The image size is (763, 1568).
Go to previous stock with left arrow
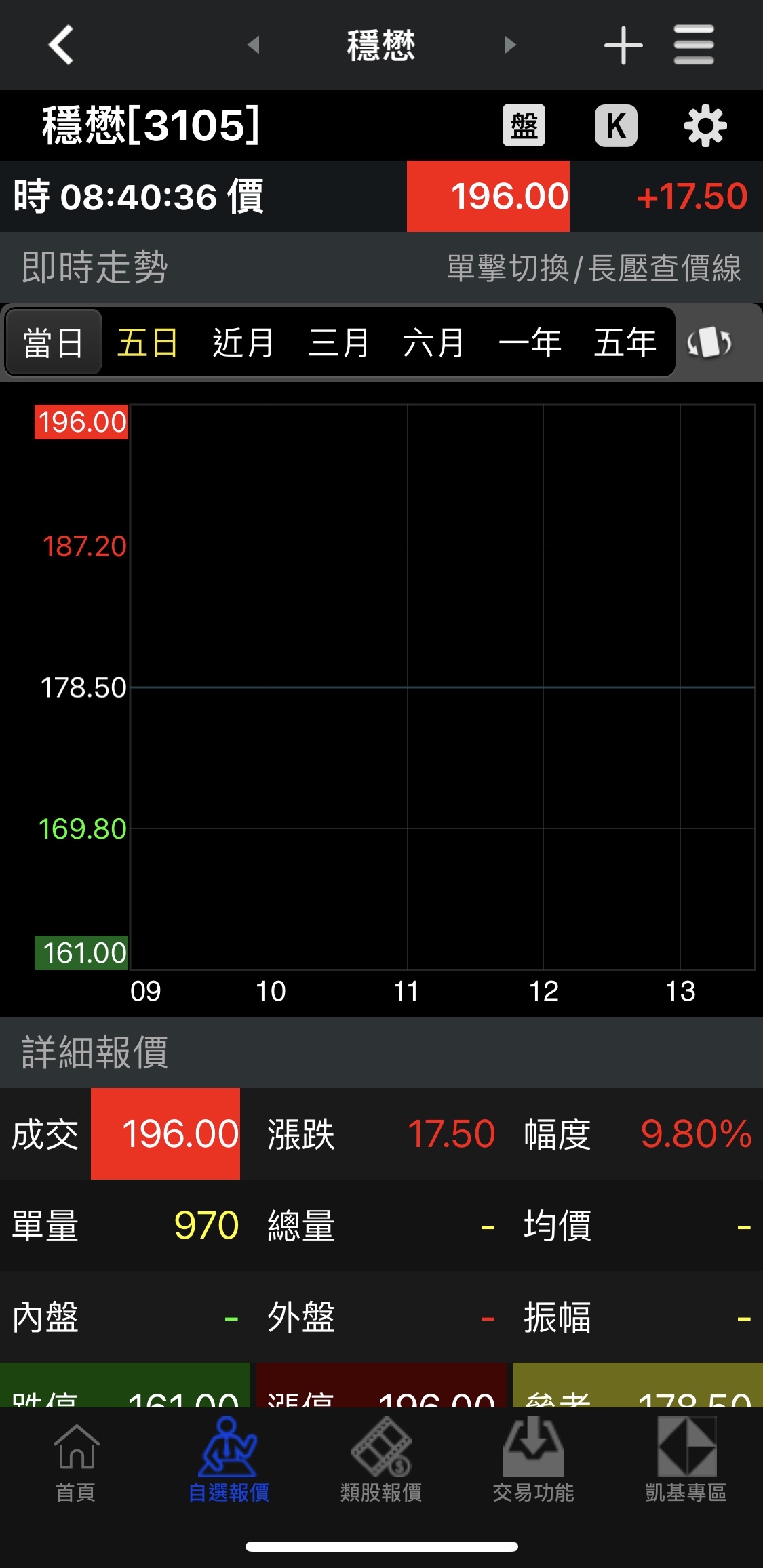click(x=254, y=44)
